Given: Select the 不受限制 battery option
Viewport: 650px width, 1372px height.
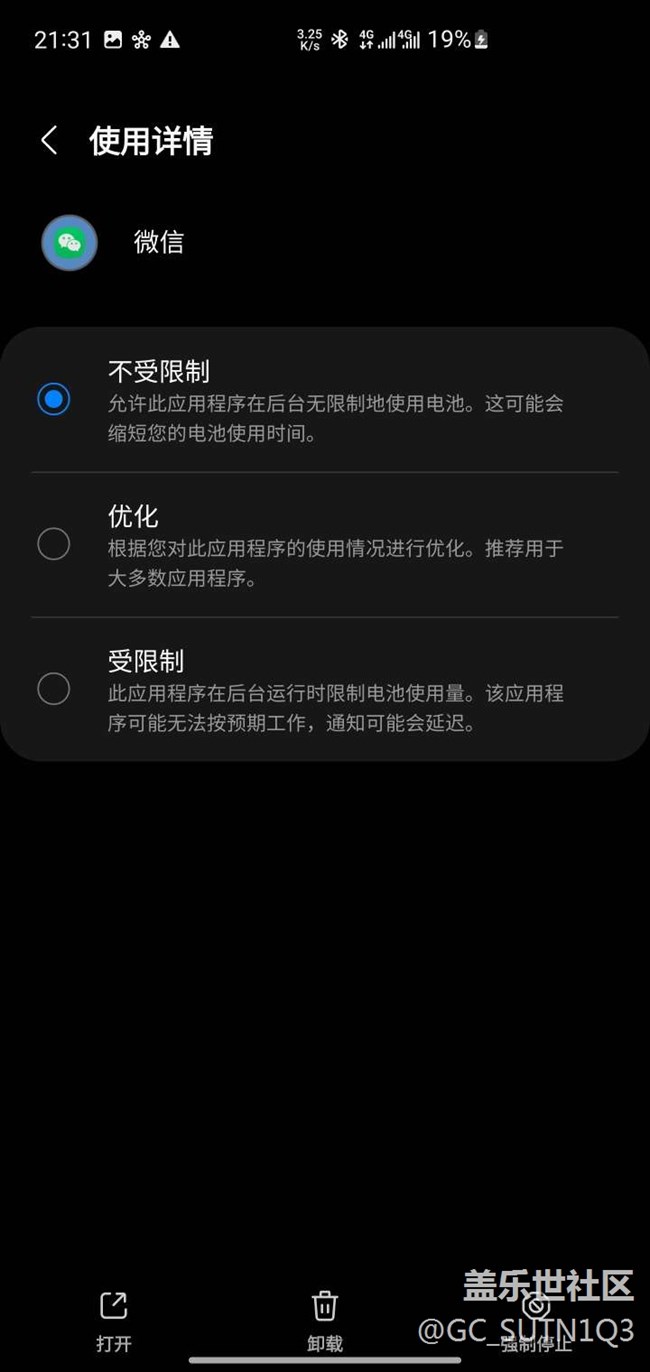Looking at the screenshot, I should pos(325,400).
